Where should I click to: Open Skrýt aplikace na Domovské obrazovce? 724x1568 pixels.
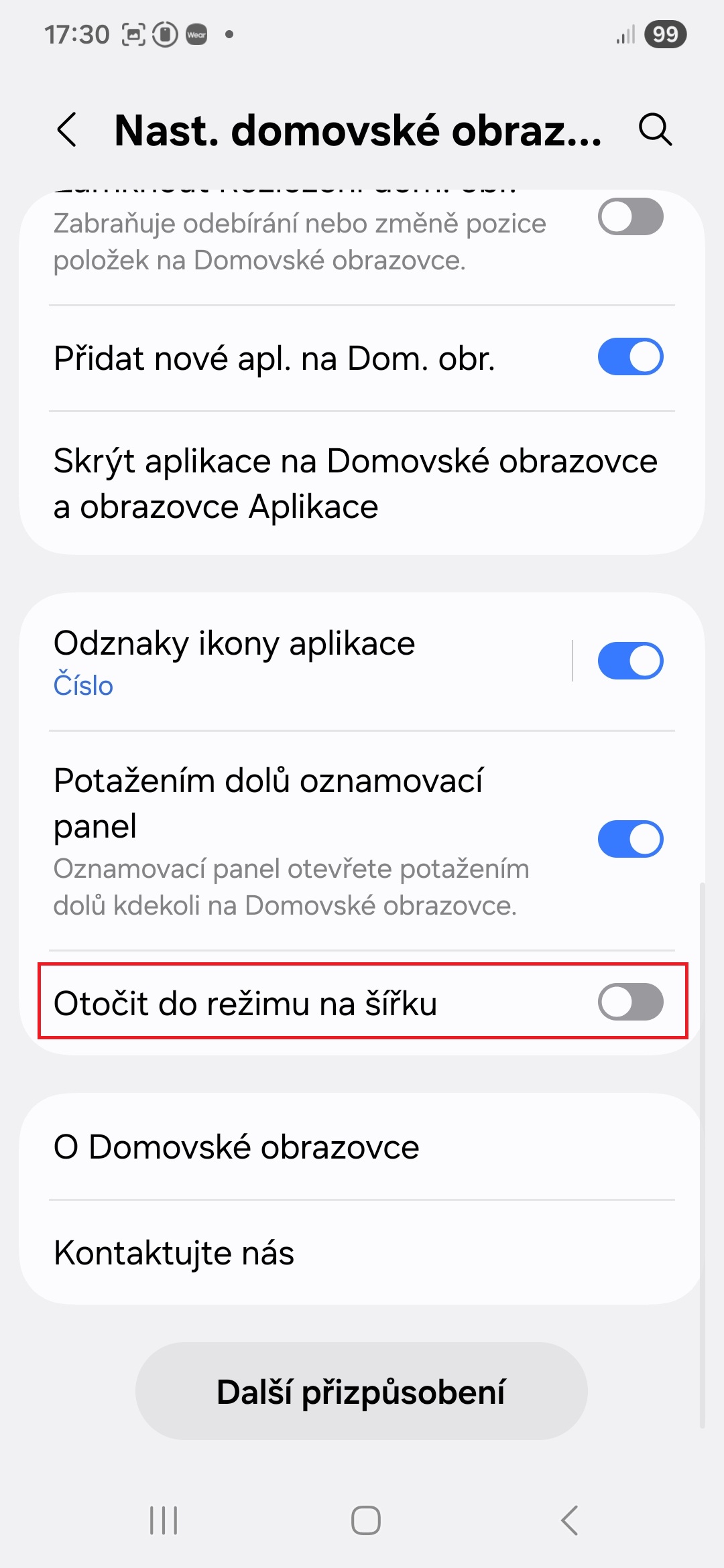click(355, 483)
